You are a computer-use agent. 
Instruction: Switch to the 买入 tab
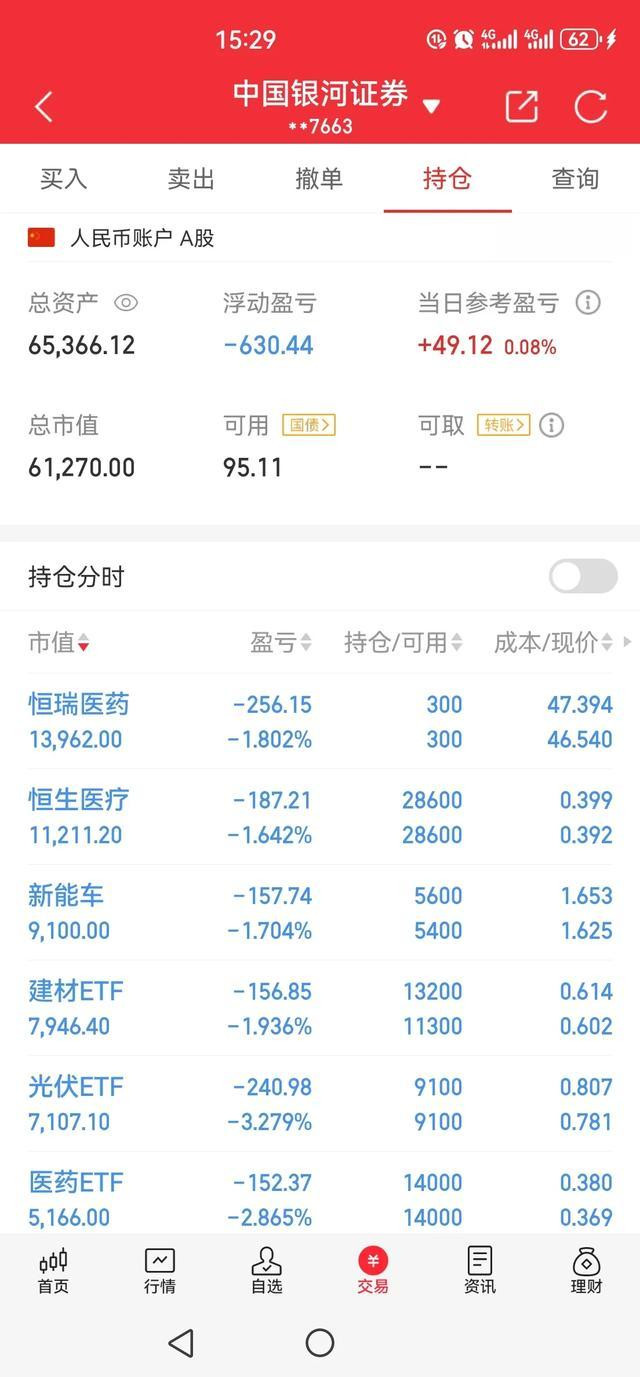point(64,178)
